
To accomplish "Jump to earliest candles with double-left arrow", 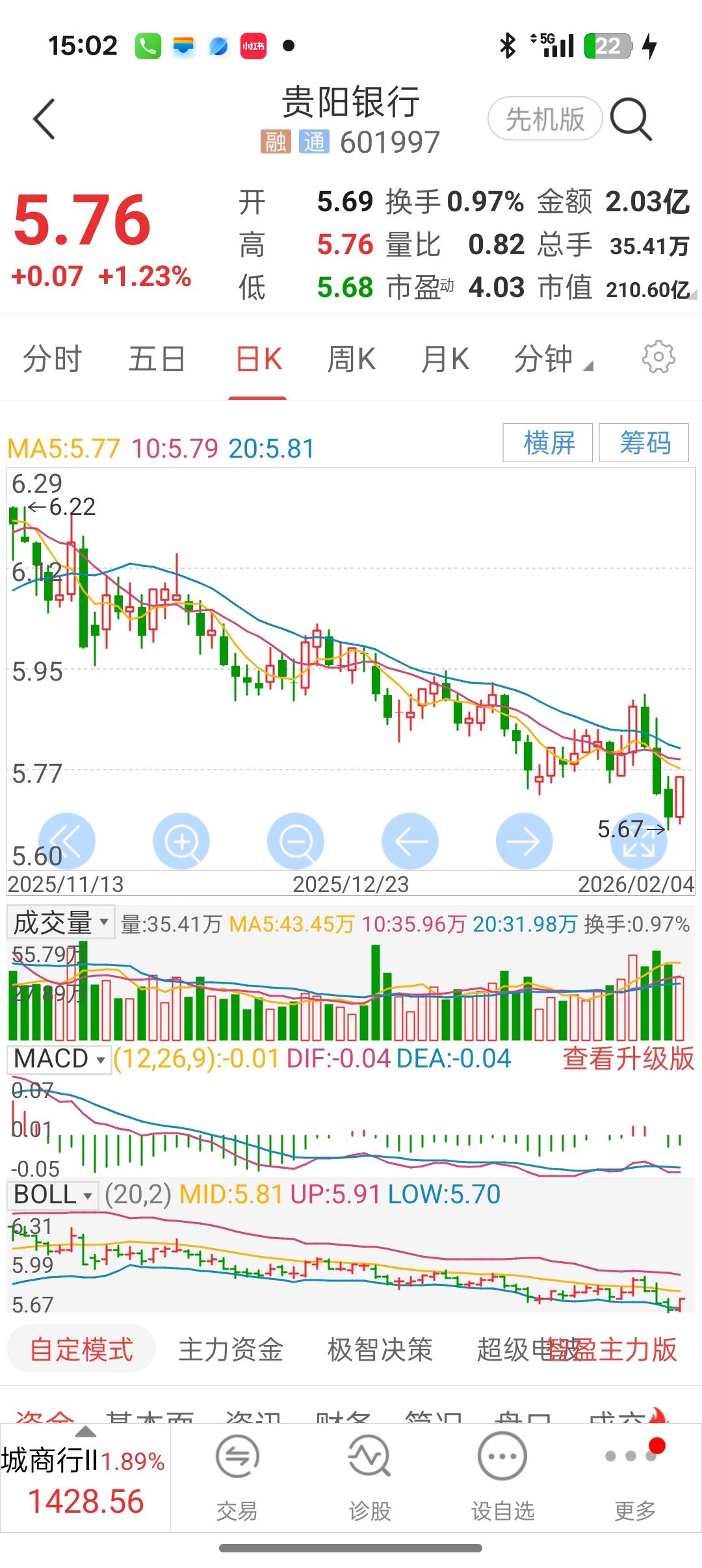I will click(67, 841).
